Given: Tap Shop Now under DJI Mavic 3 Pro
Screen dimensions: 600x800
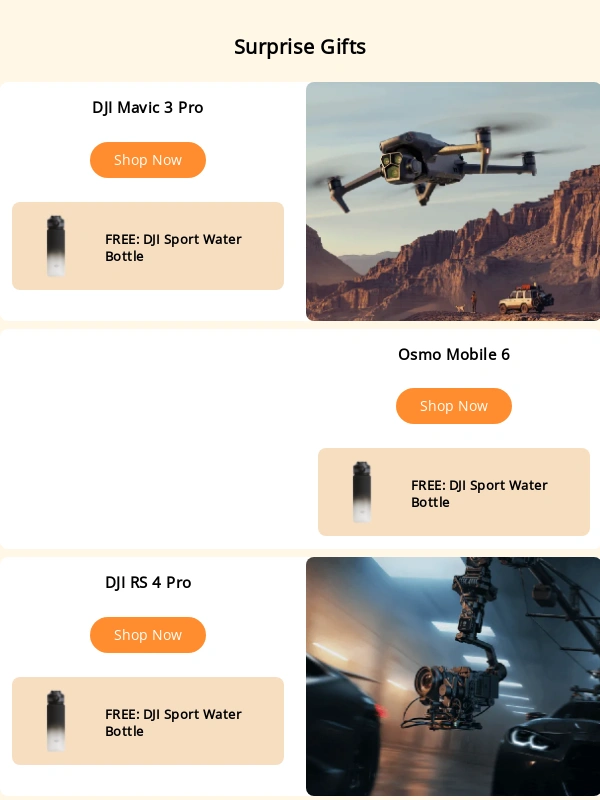Looking at the screenshot, I should point(148,160).
